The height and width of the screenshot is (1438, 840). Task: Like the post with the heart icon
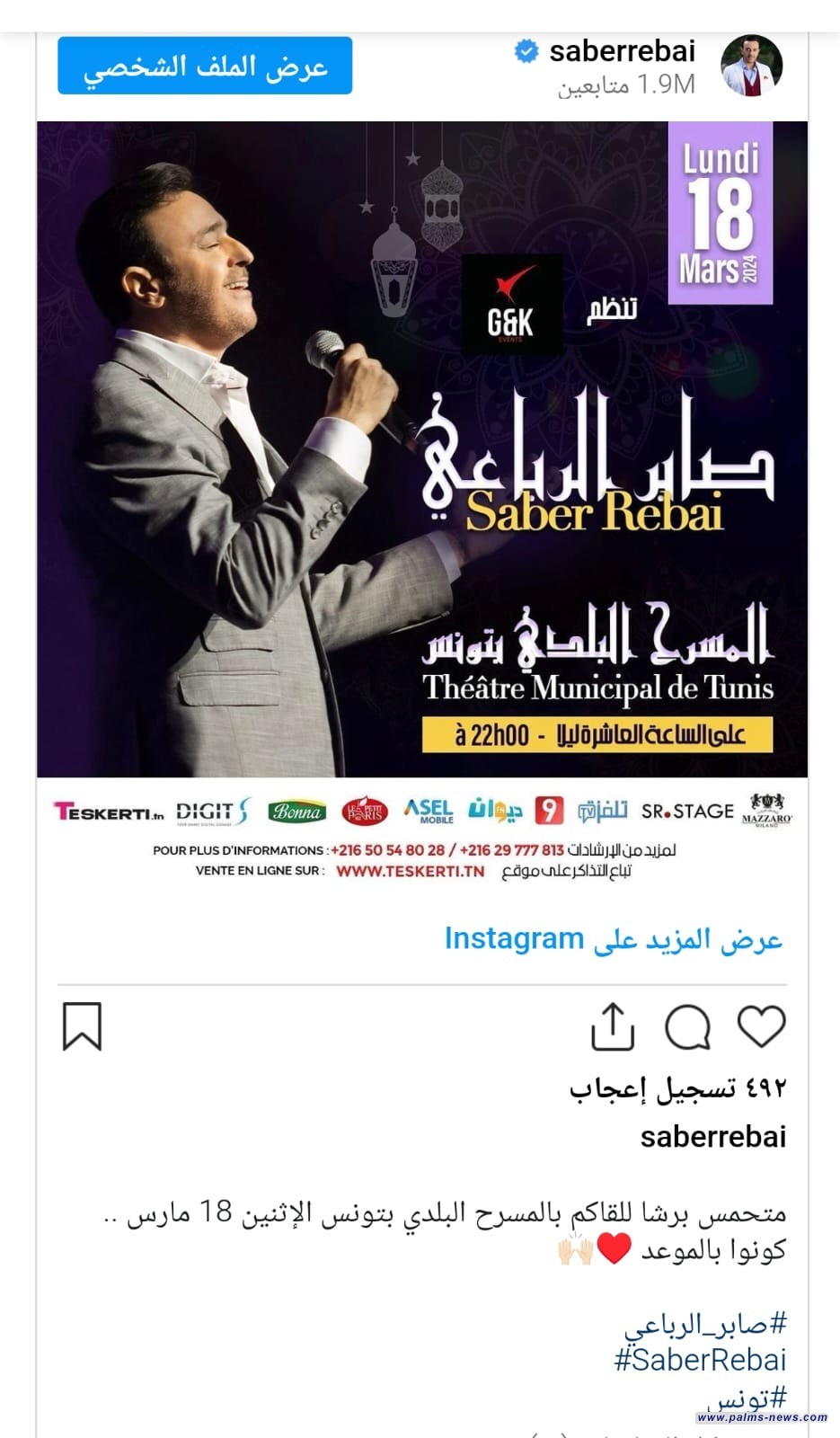(761, 1026)
